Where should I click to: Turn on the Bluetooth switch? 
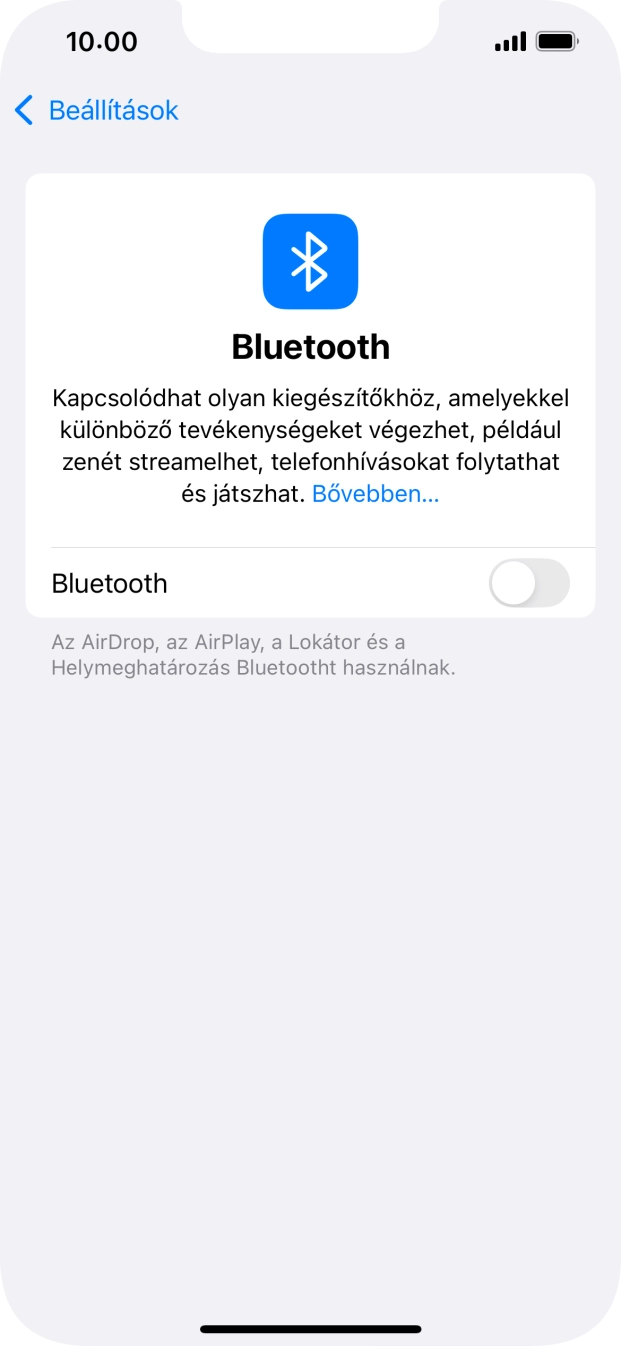pos(528,583)
